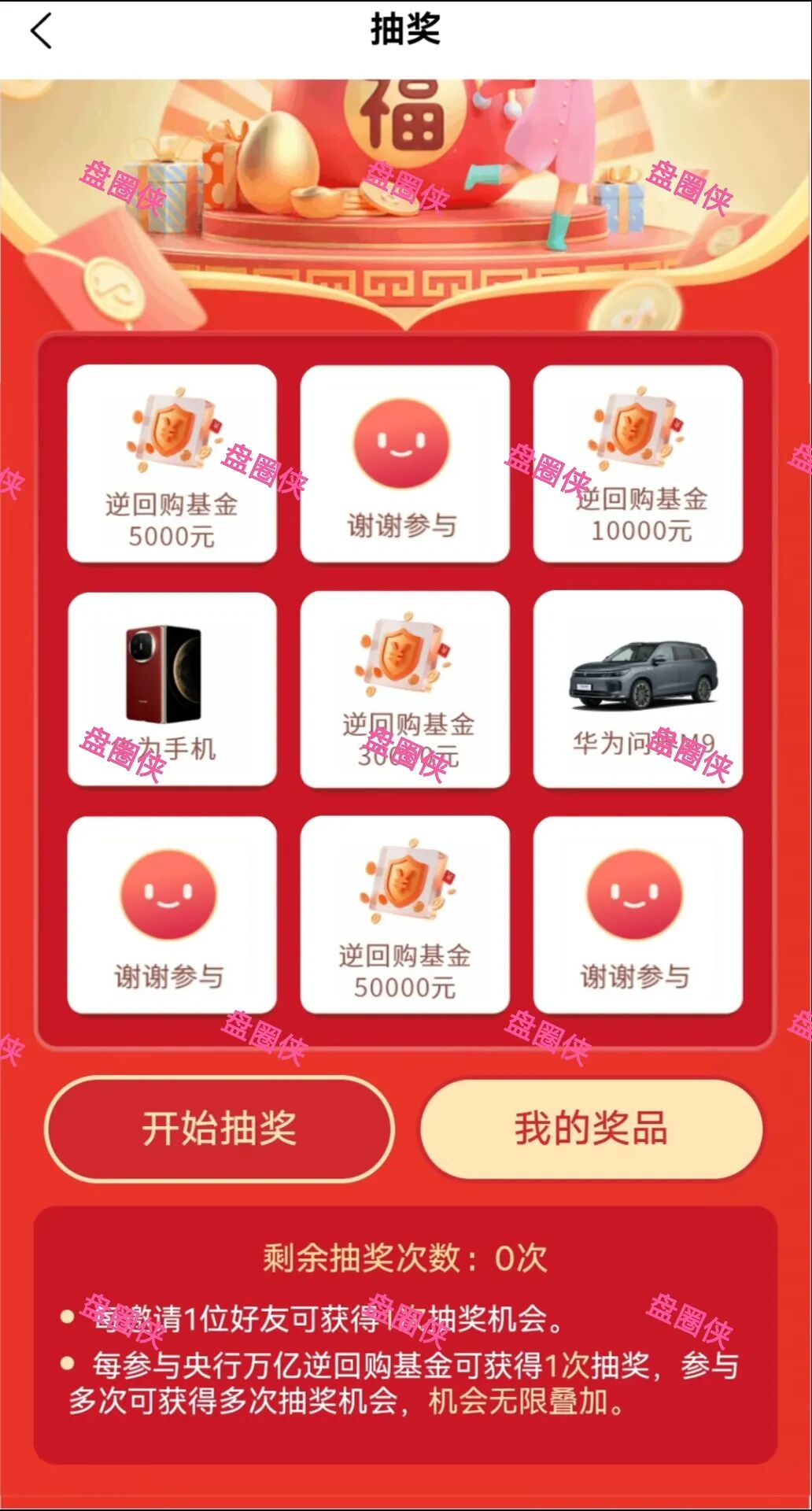Tap the back chevron to leave 抽奖

(39, 31)
